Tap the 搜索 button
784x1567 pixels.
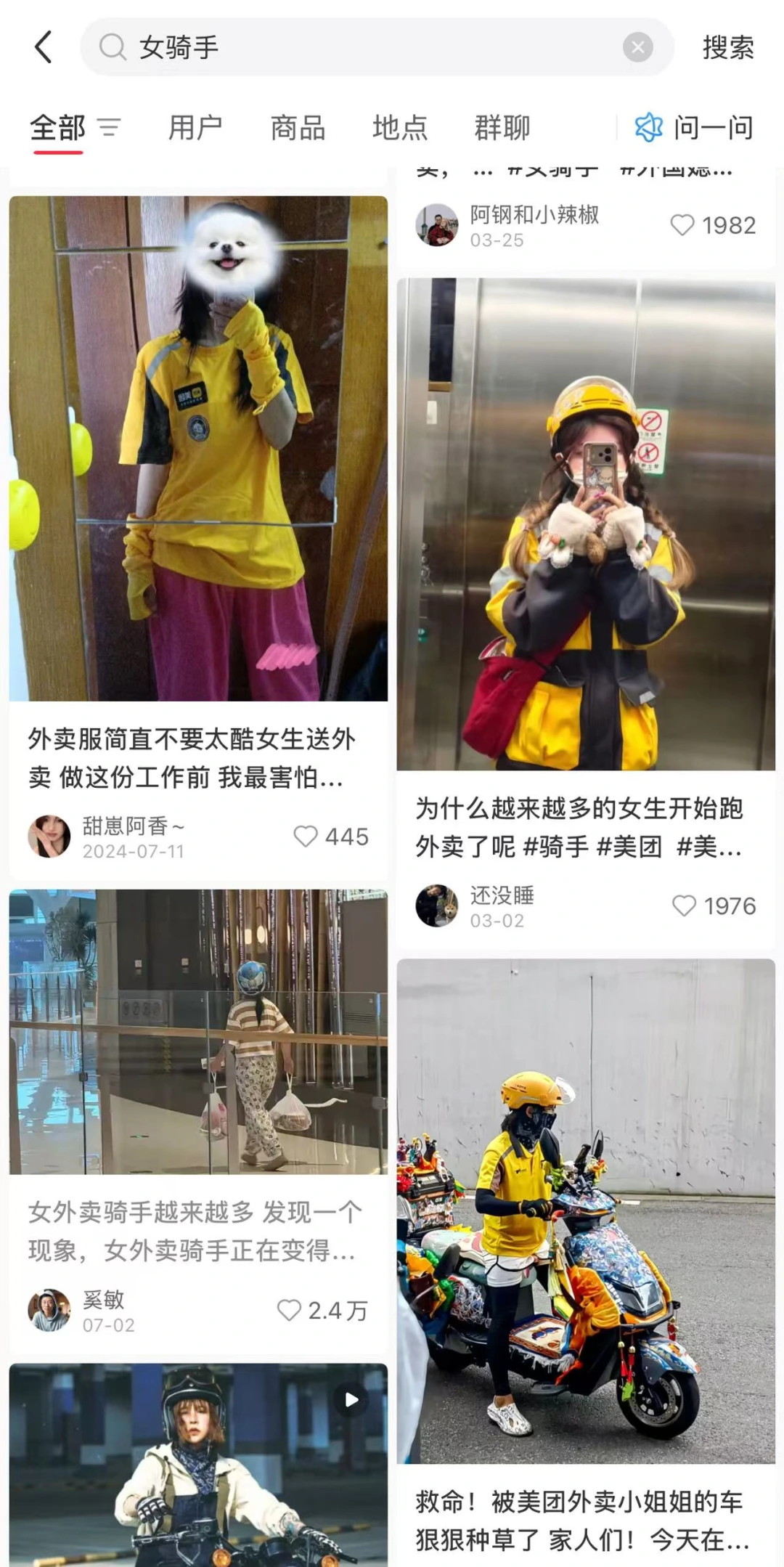point(727,48)
